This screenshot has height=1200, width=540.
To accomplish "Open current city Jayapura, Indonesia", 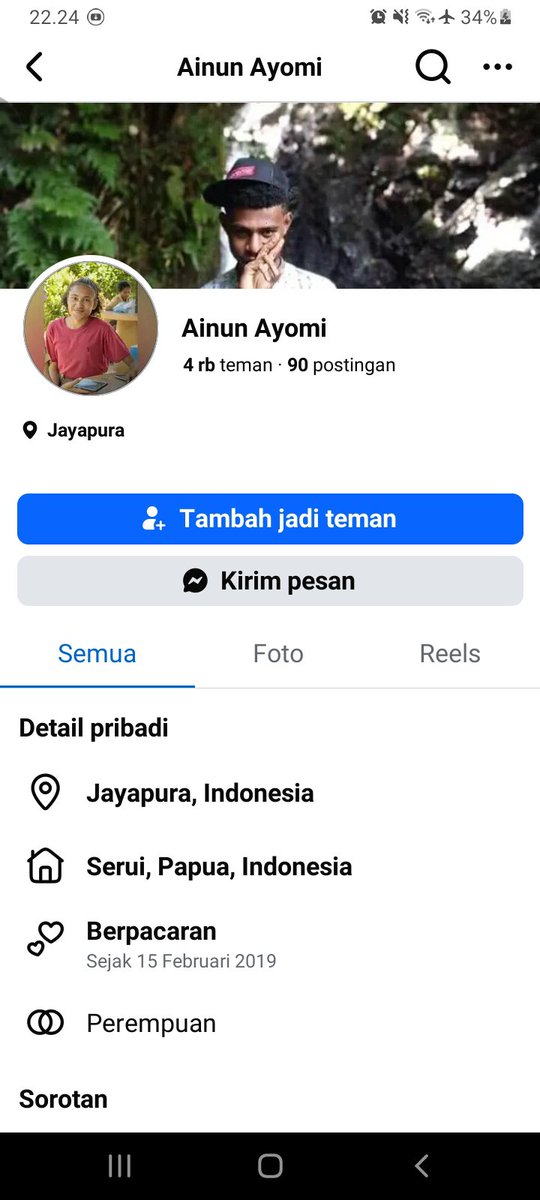I will pos(200,793).
